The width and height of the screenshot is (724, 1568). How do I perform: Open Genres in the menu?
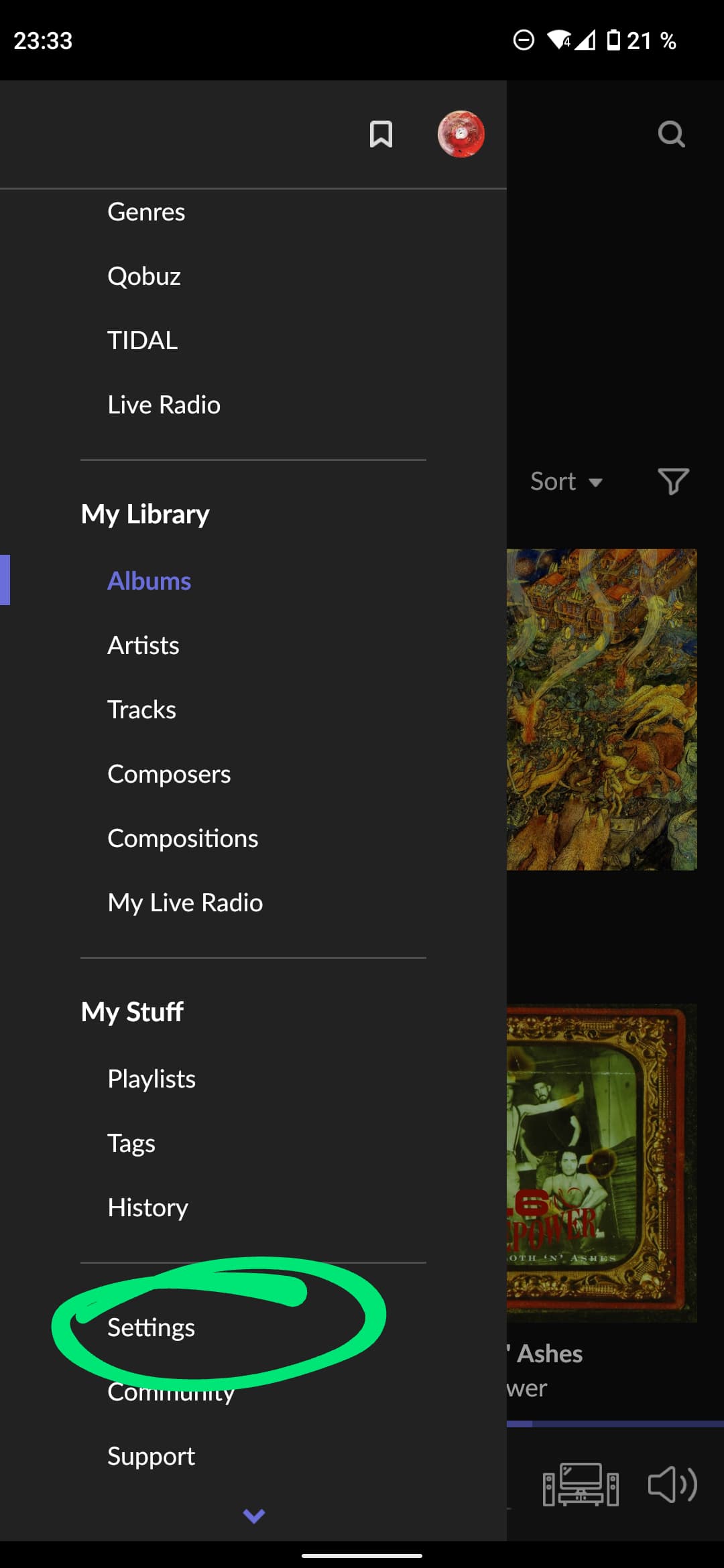pyautogui.click(x=146, y=212)
